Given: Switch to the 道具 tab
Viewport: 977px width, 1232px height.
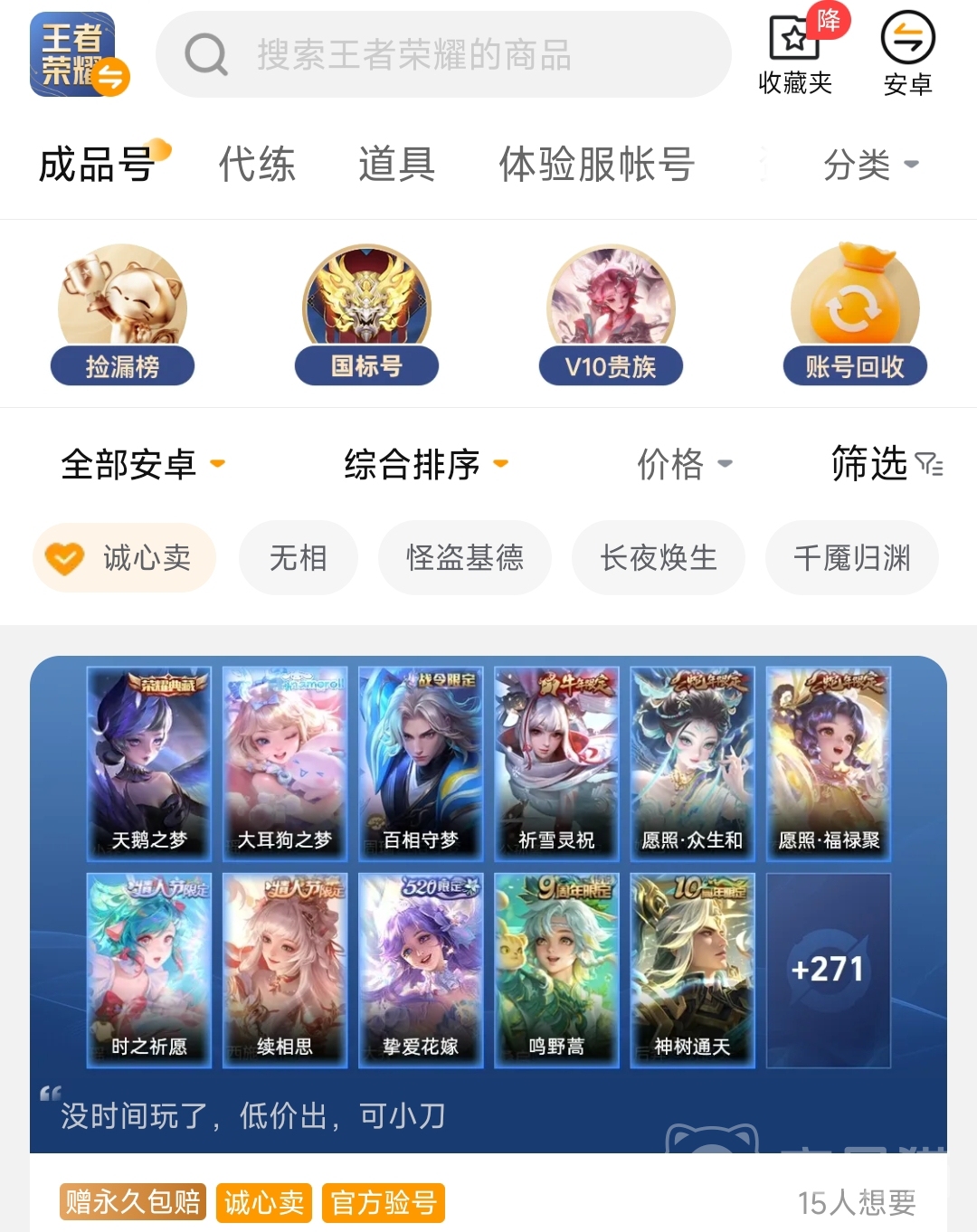Looking at the screenshot, I should pyautogui.click(x=396, y=165).
